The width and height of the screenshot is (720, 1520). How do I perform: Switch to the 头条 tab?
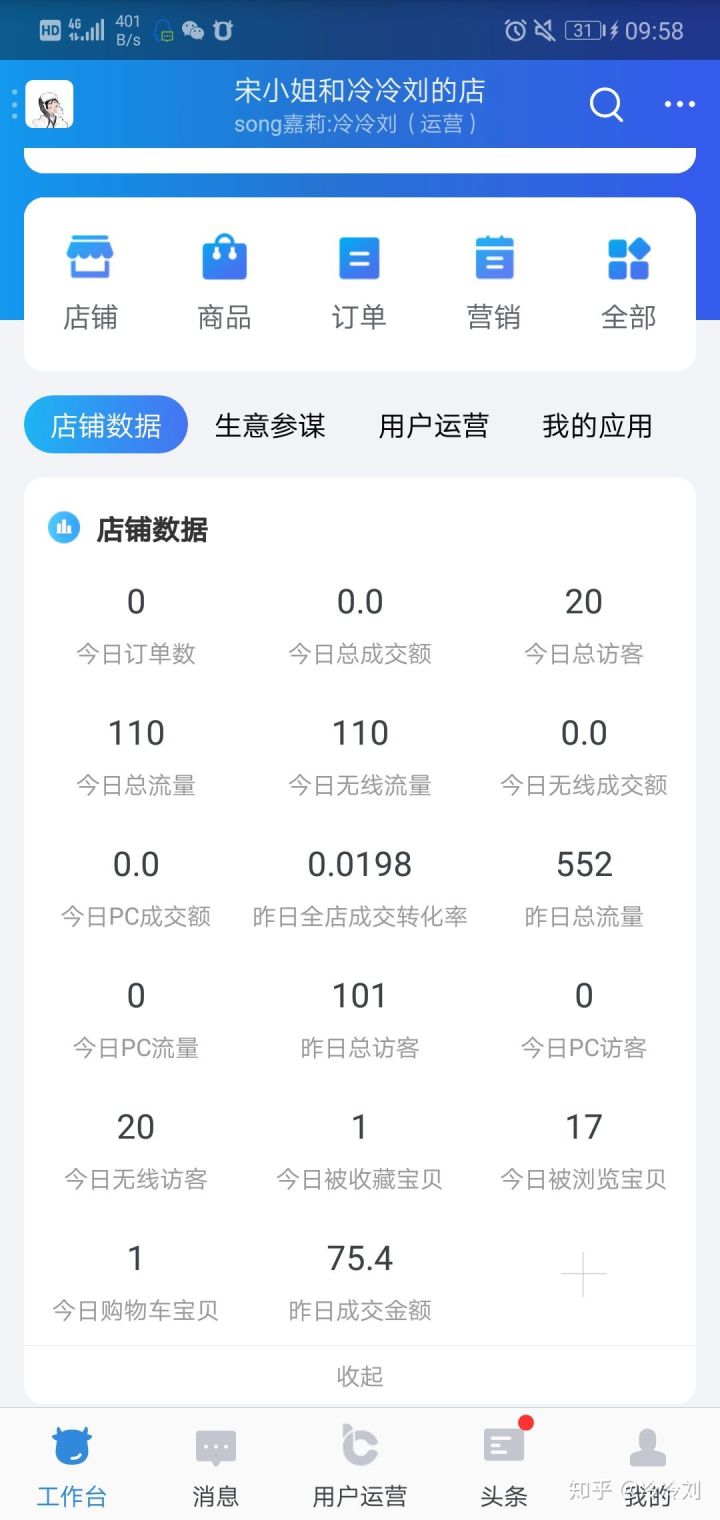tap(504, 1466)
